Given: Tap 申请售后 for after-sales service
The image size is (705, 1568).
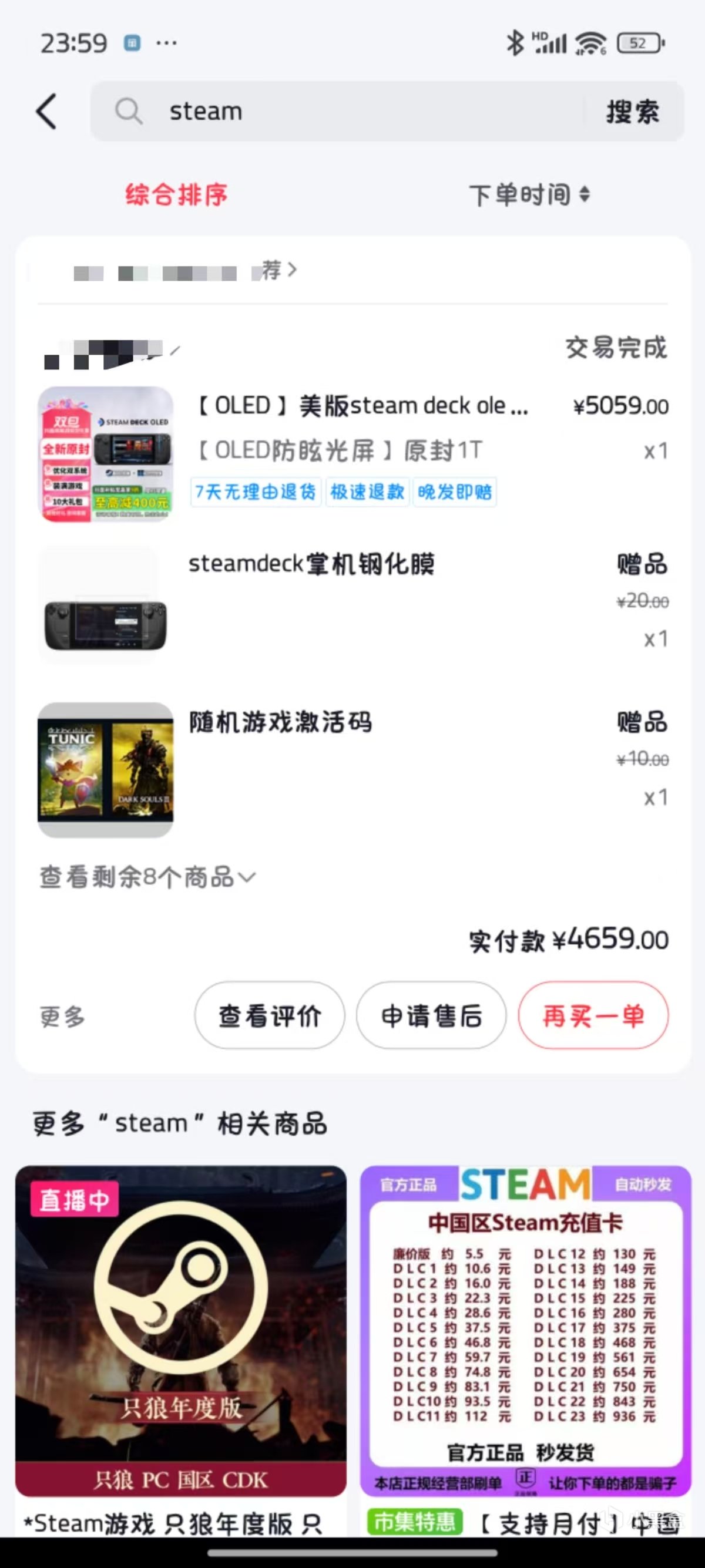Looking at the screenshot, I should (431, 1015).
